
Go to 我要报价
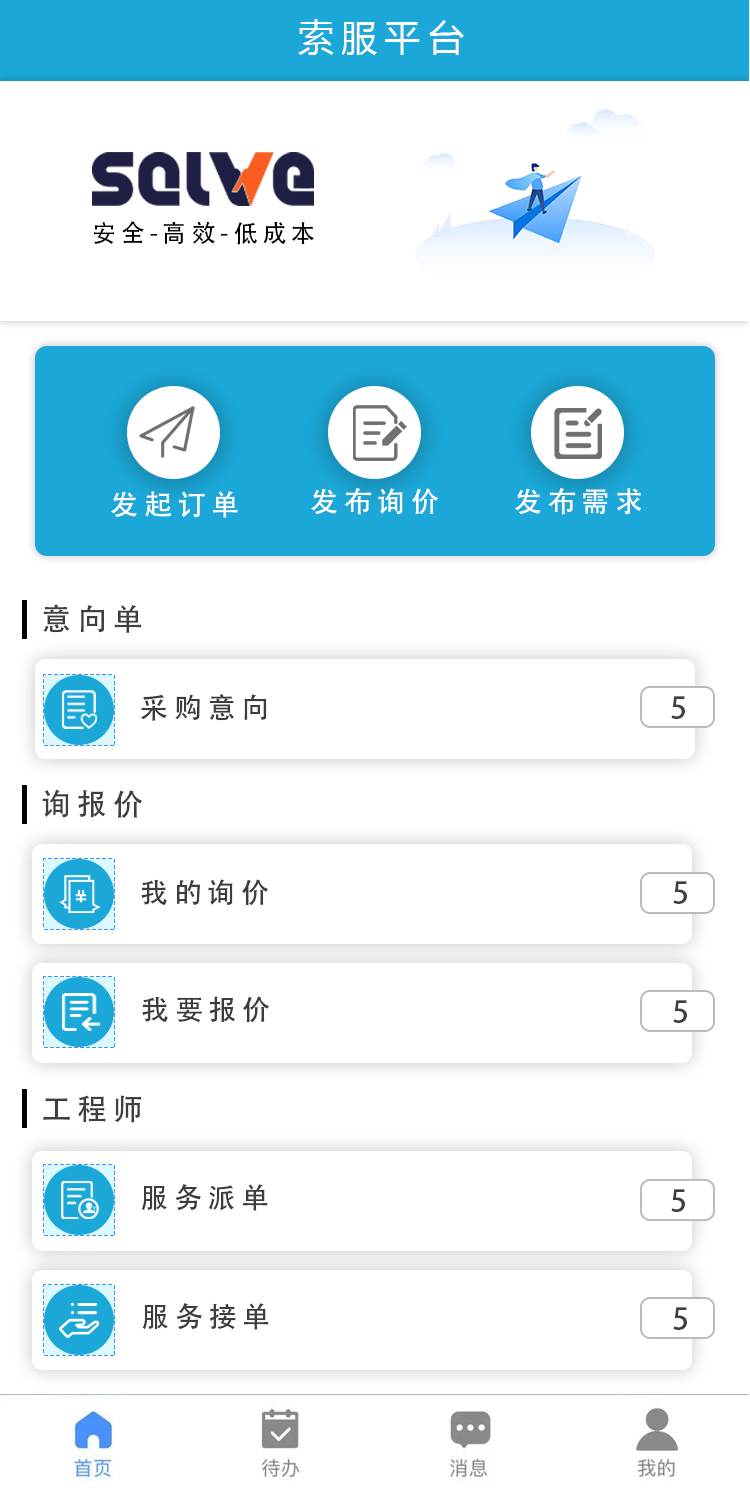(362, 1011)
